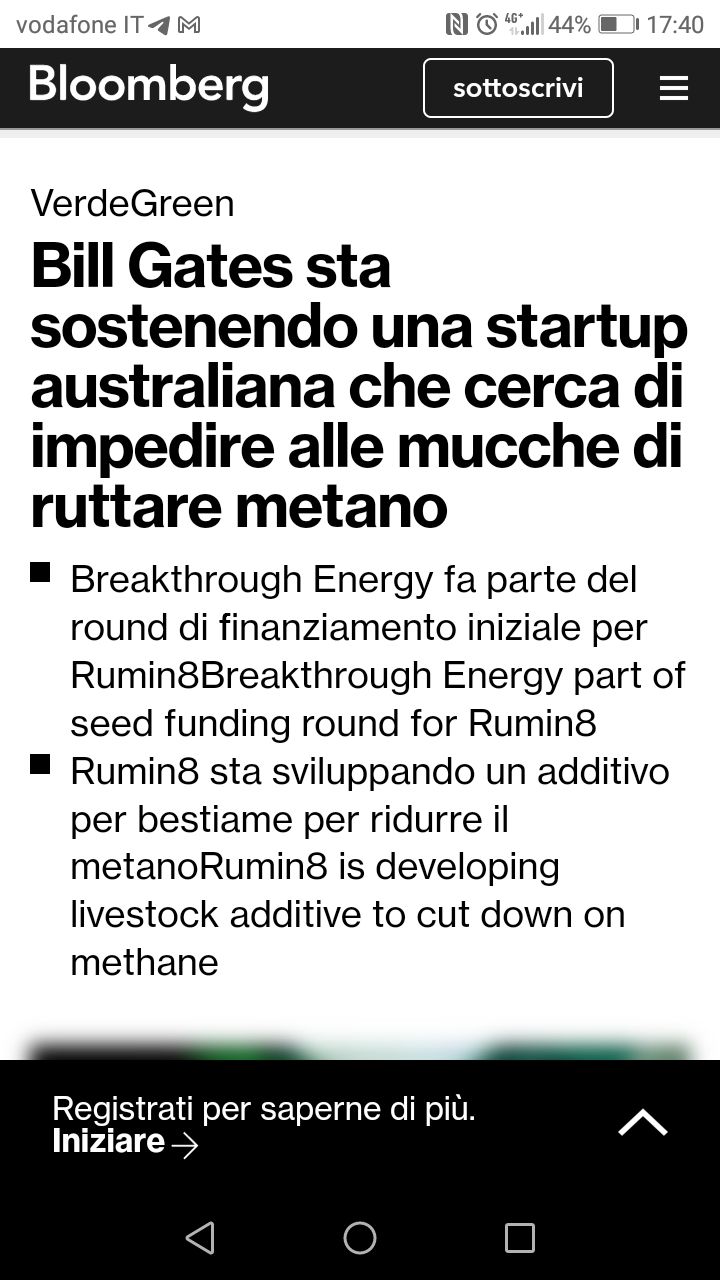This screenshot has height=1280, width=720.
Task: Tap the sottoscrivi subscribe button
Action: click(x=518, y=88)
